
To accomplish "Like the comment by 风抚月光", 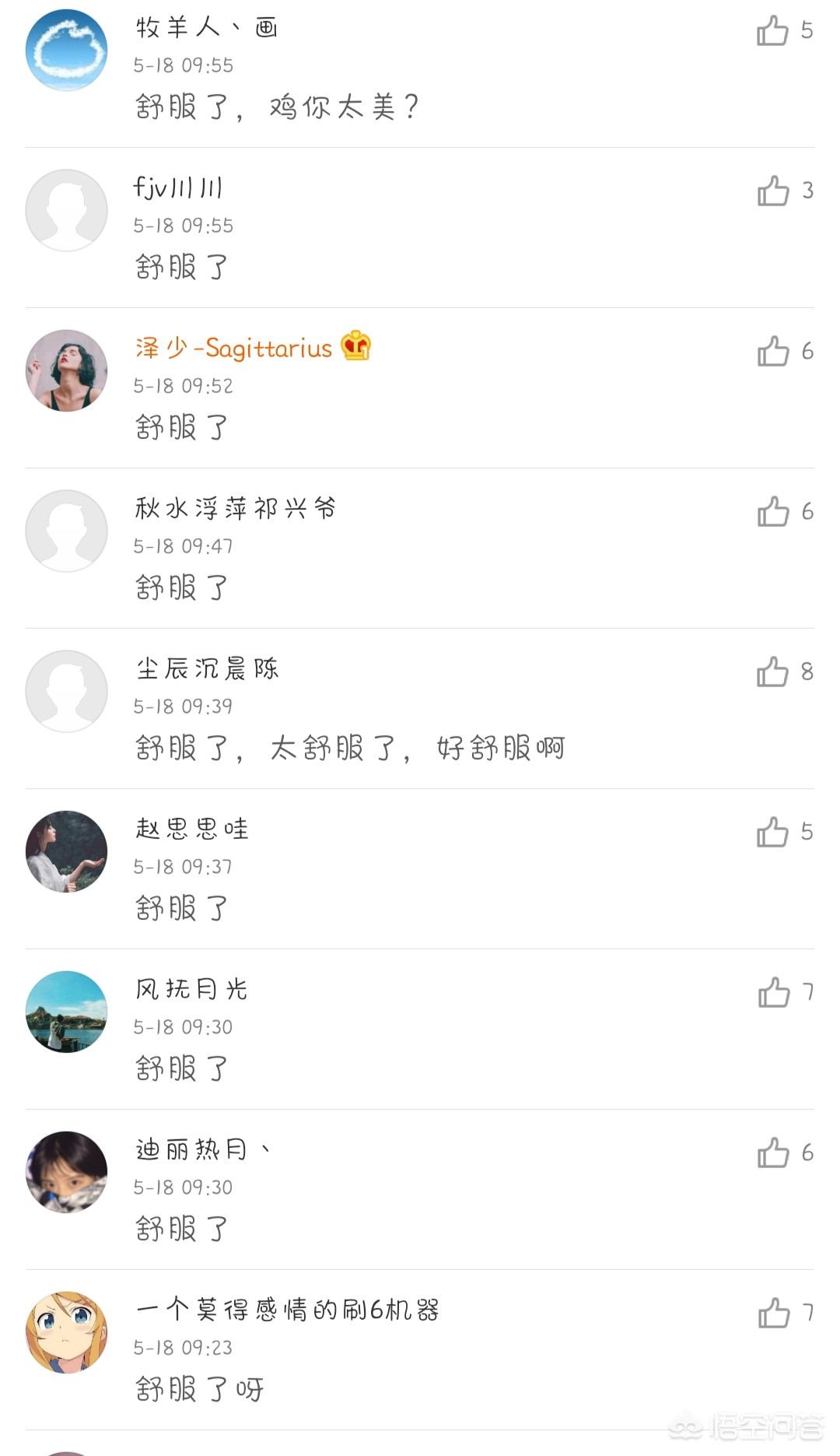I will pos(773,993).
